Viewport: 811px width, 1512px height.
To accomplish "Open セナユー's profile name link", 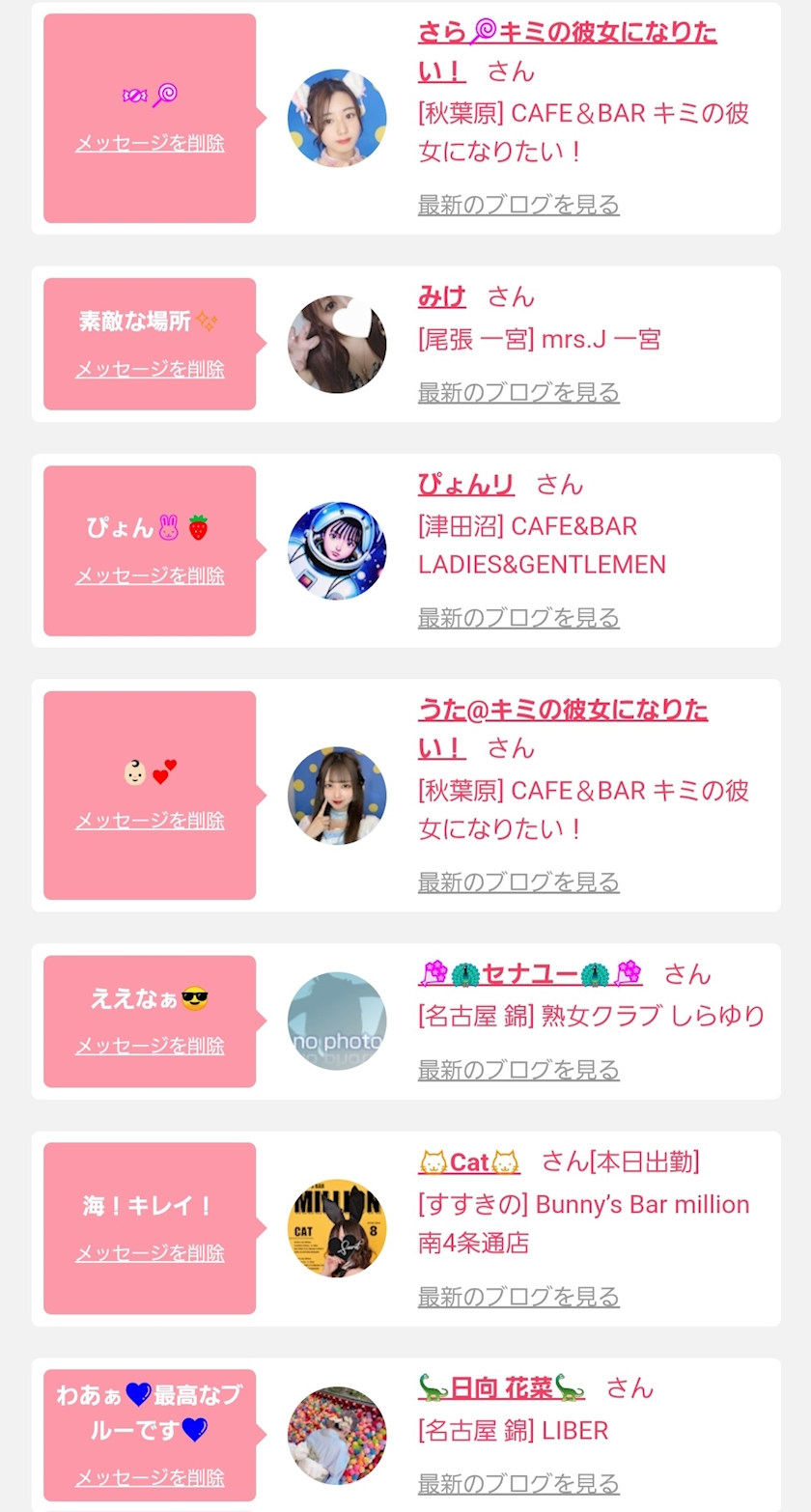I will click(530, 973).
